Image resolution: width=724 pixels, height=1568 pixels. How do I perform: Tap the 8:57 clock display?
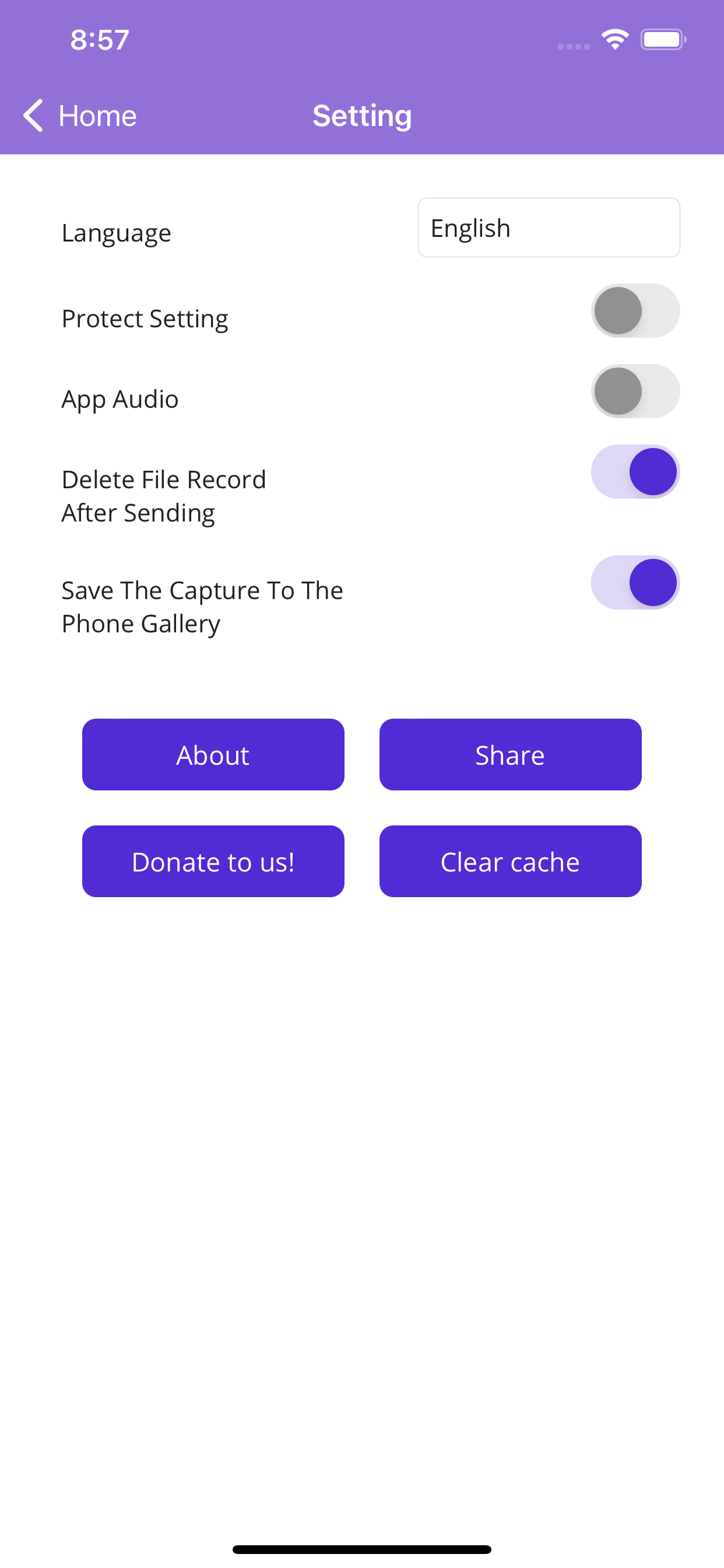100,39
